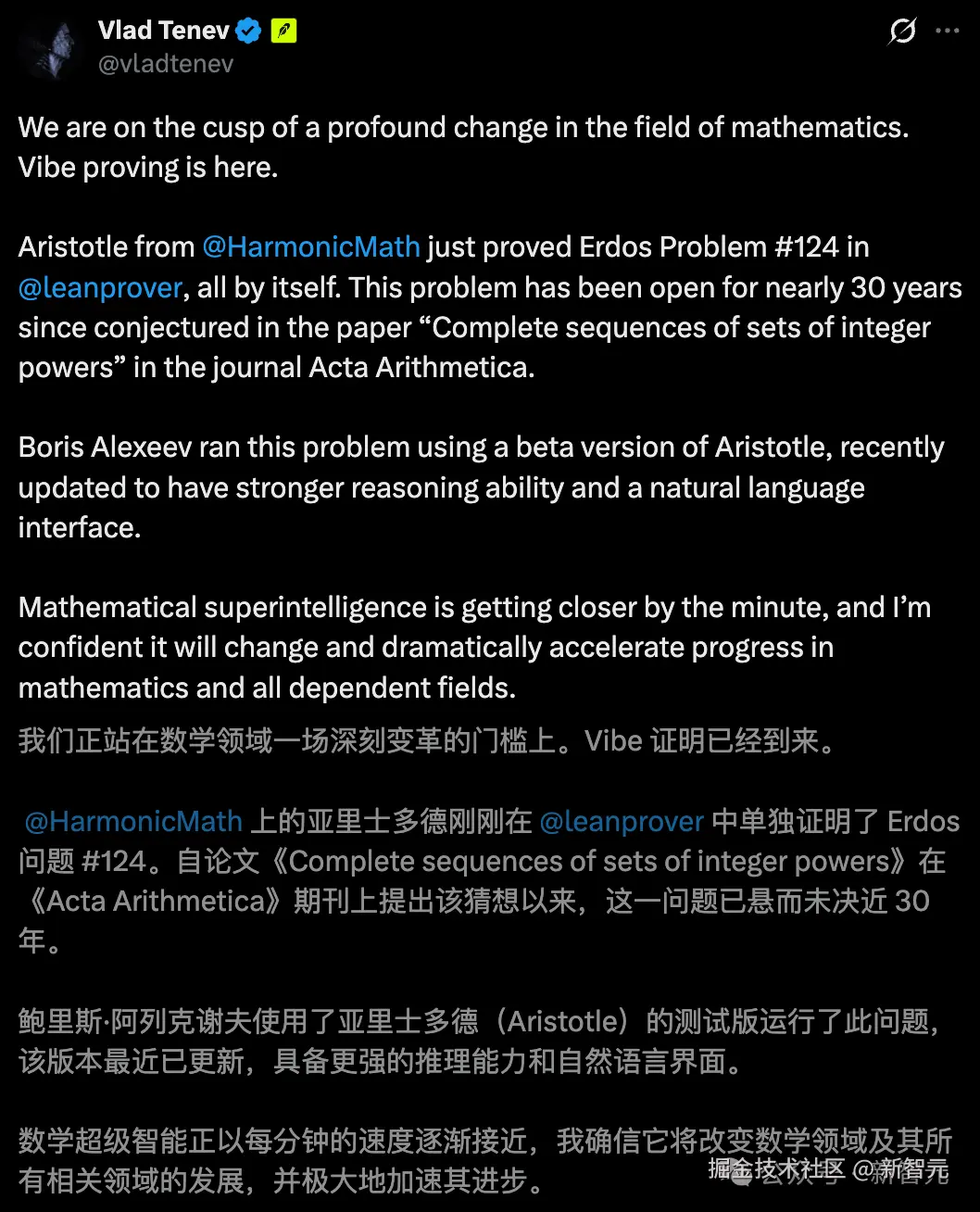The width and height of the screenshot is (980, 1212).
Task: Open the post's overflow menu
Action: [948, 32]
